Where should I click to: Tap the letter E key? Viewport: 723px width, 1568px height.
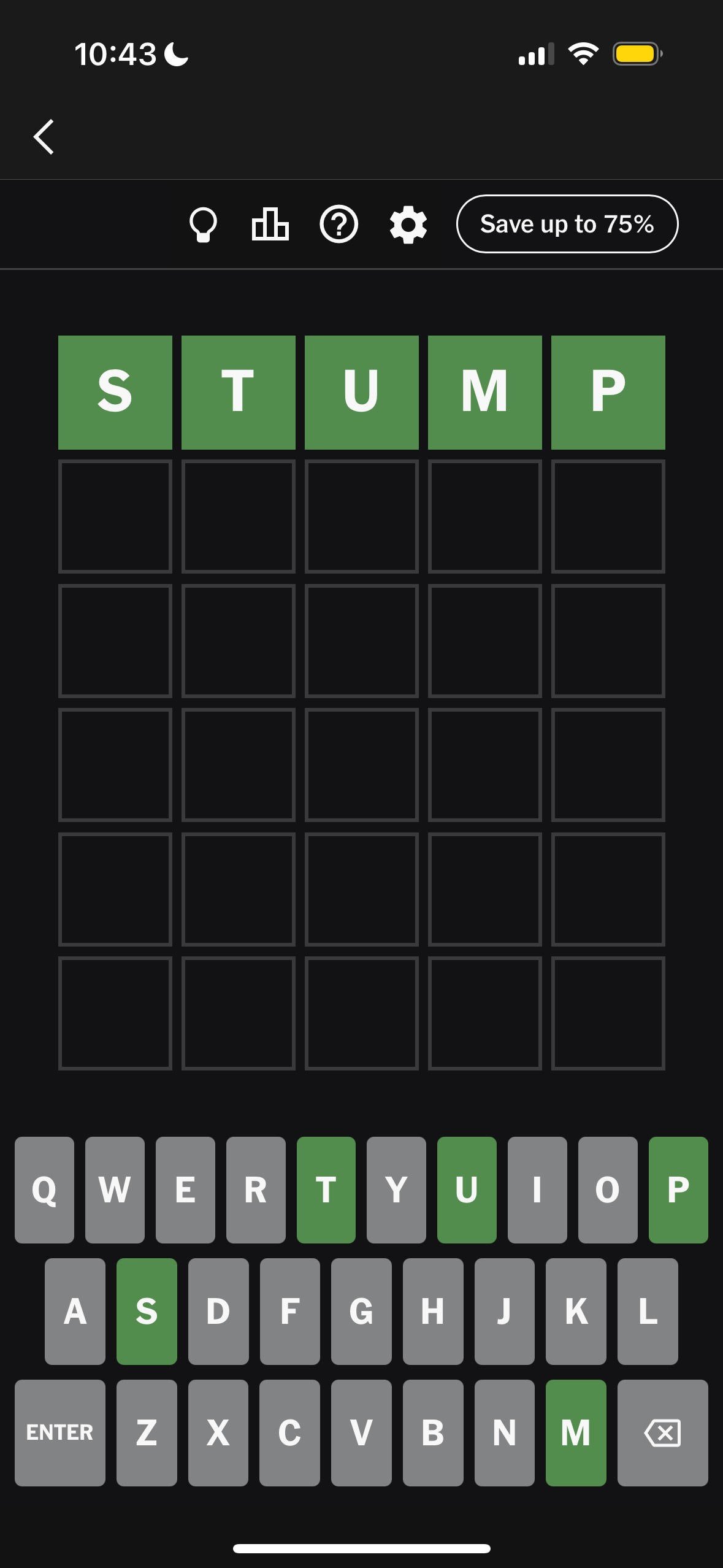(185, 1189)
